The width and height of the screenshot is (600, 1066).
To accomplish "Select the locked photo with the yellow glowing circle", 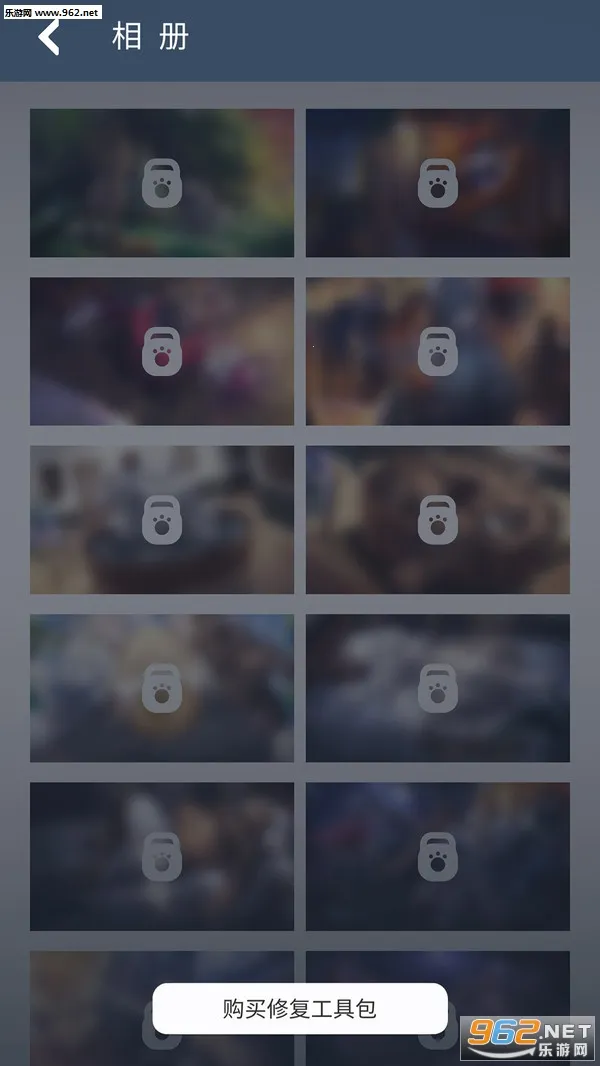I will [162, 688].
